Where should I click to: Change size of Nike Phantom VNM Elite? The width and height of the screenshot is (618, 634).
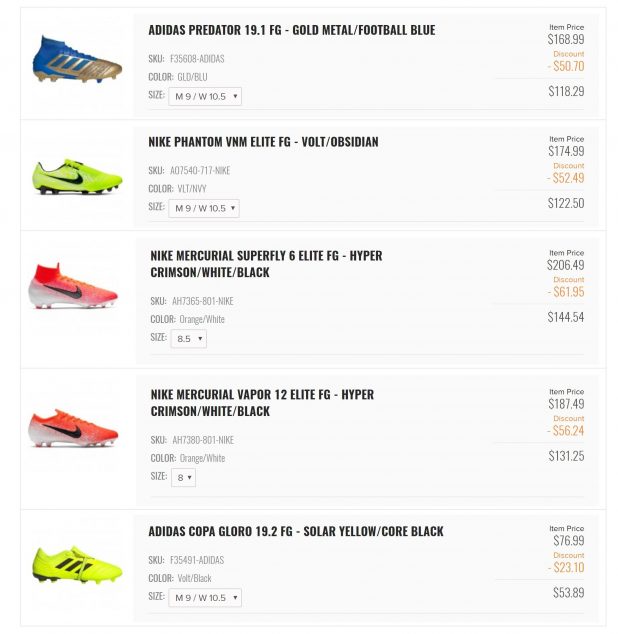(x=205, y=208)
